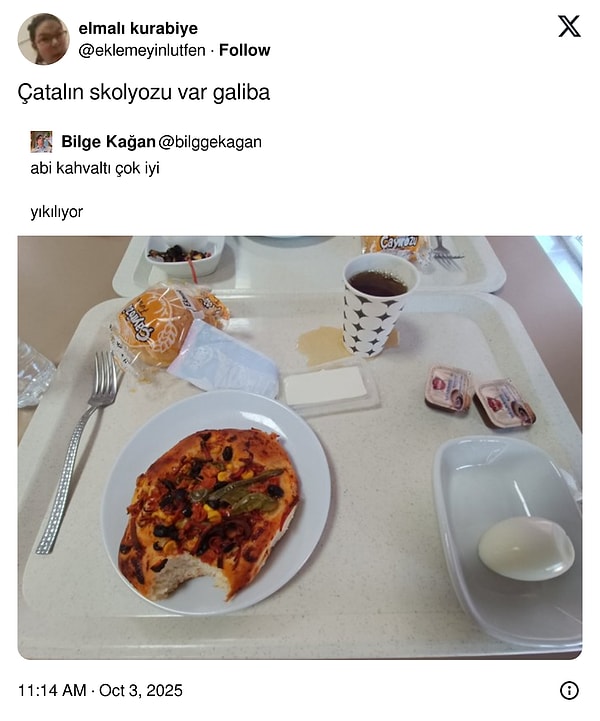View the breakfast tray photo
The width and height of the screenshot is (600, 721).
[300, 447]
